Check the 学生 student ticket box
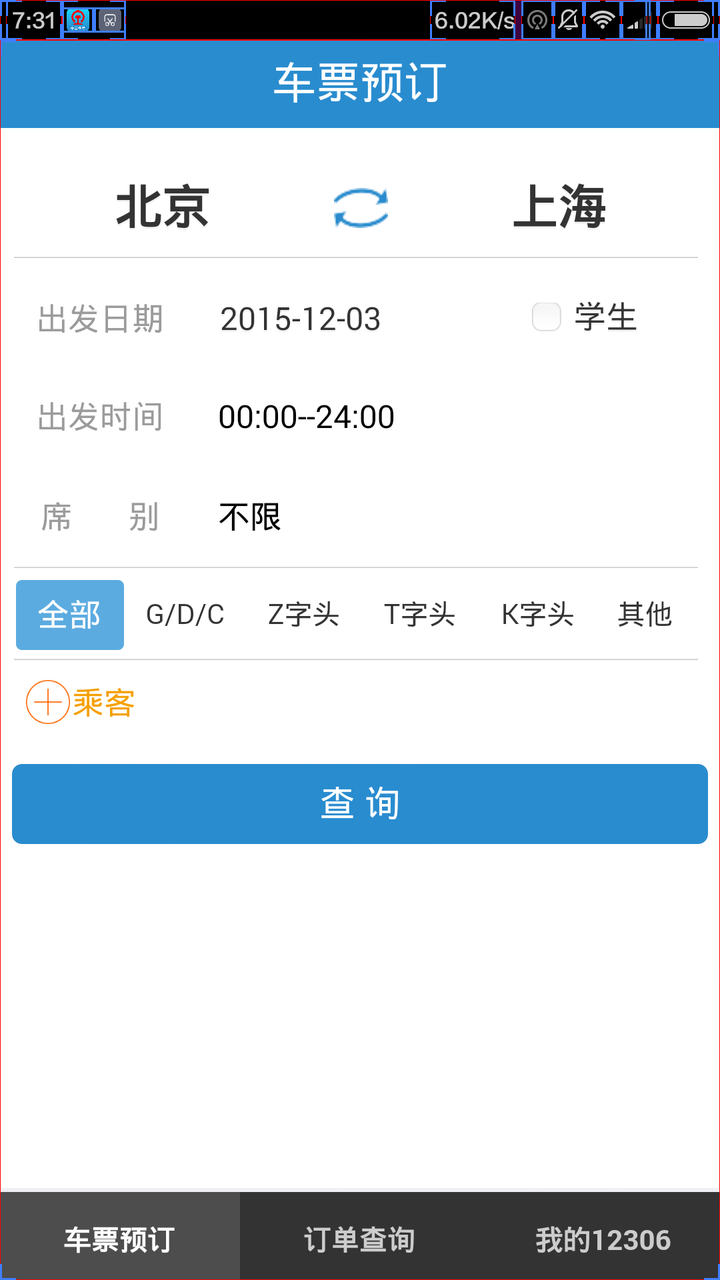Image resolution: width=720 pixels, height=1280 pixels. 546,317
